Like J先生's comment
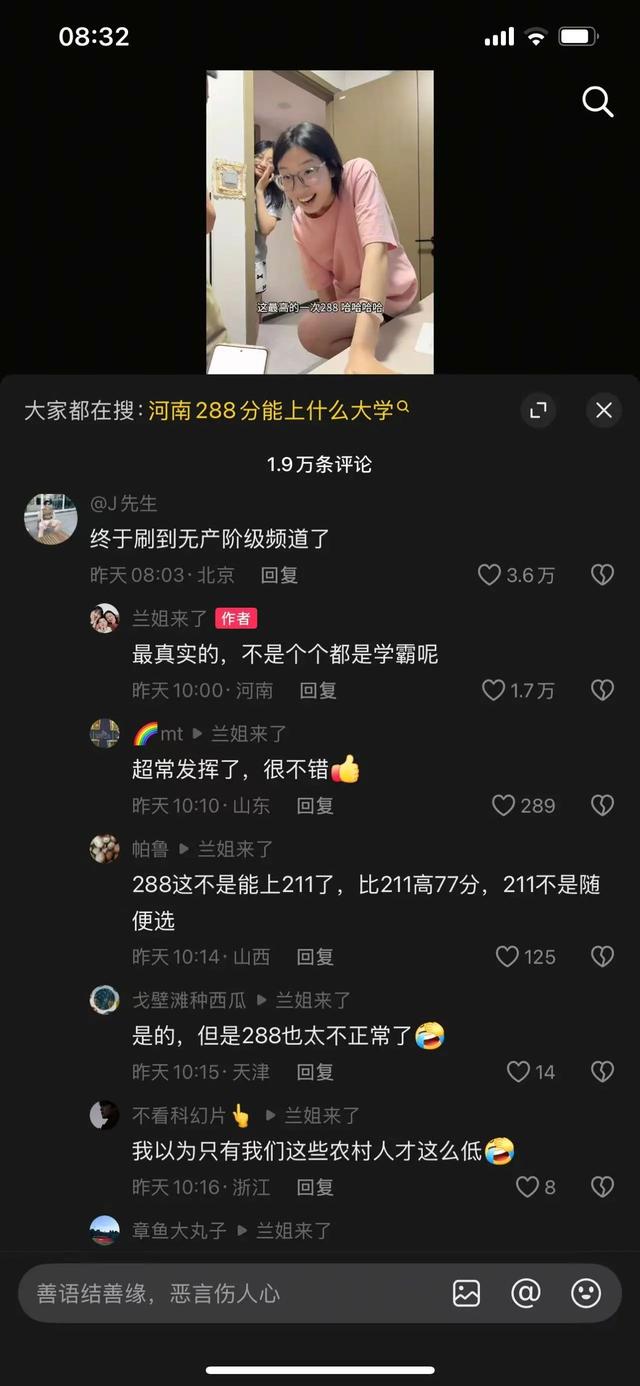This screenshot has width=640, height=1386. coord(489,575)
